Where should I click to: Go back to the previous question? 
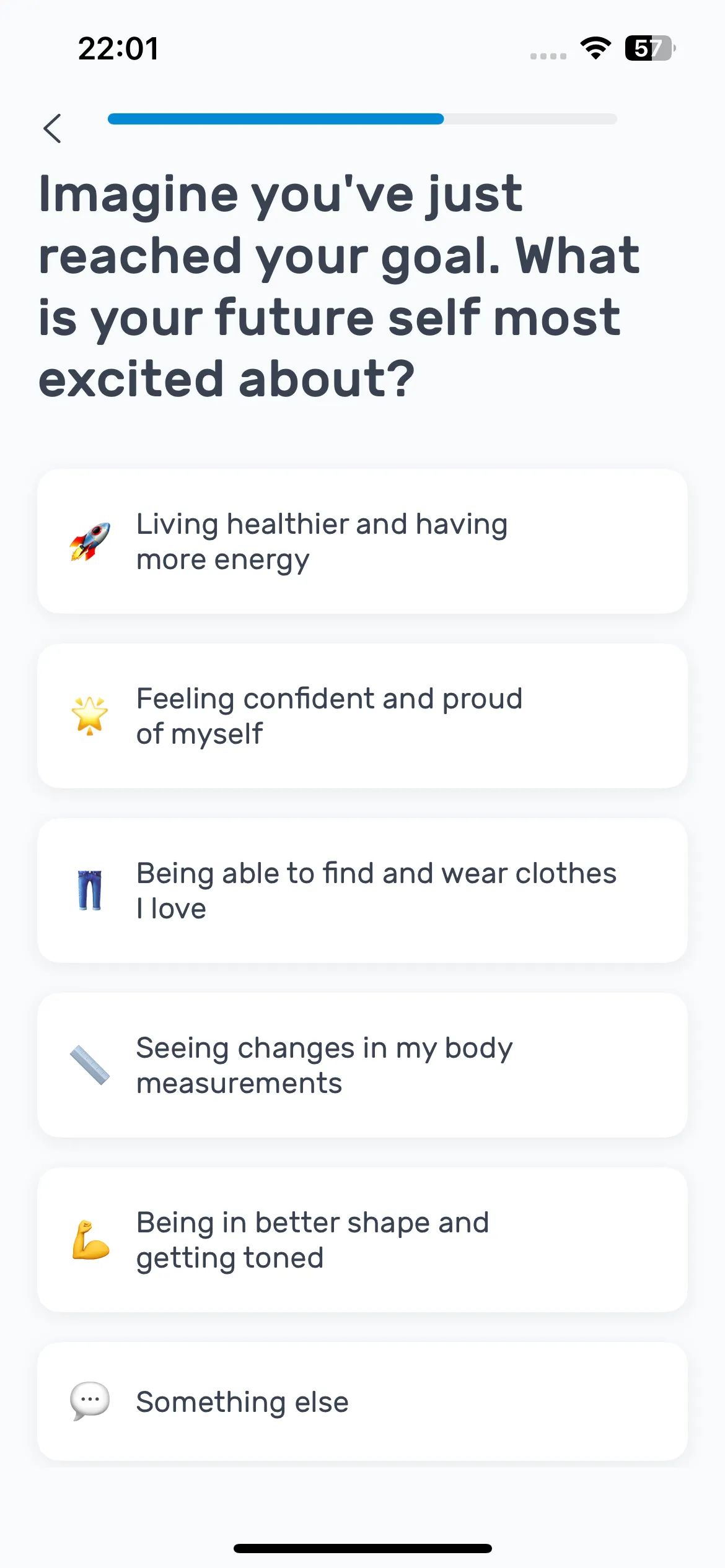tap(53, 128)
